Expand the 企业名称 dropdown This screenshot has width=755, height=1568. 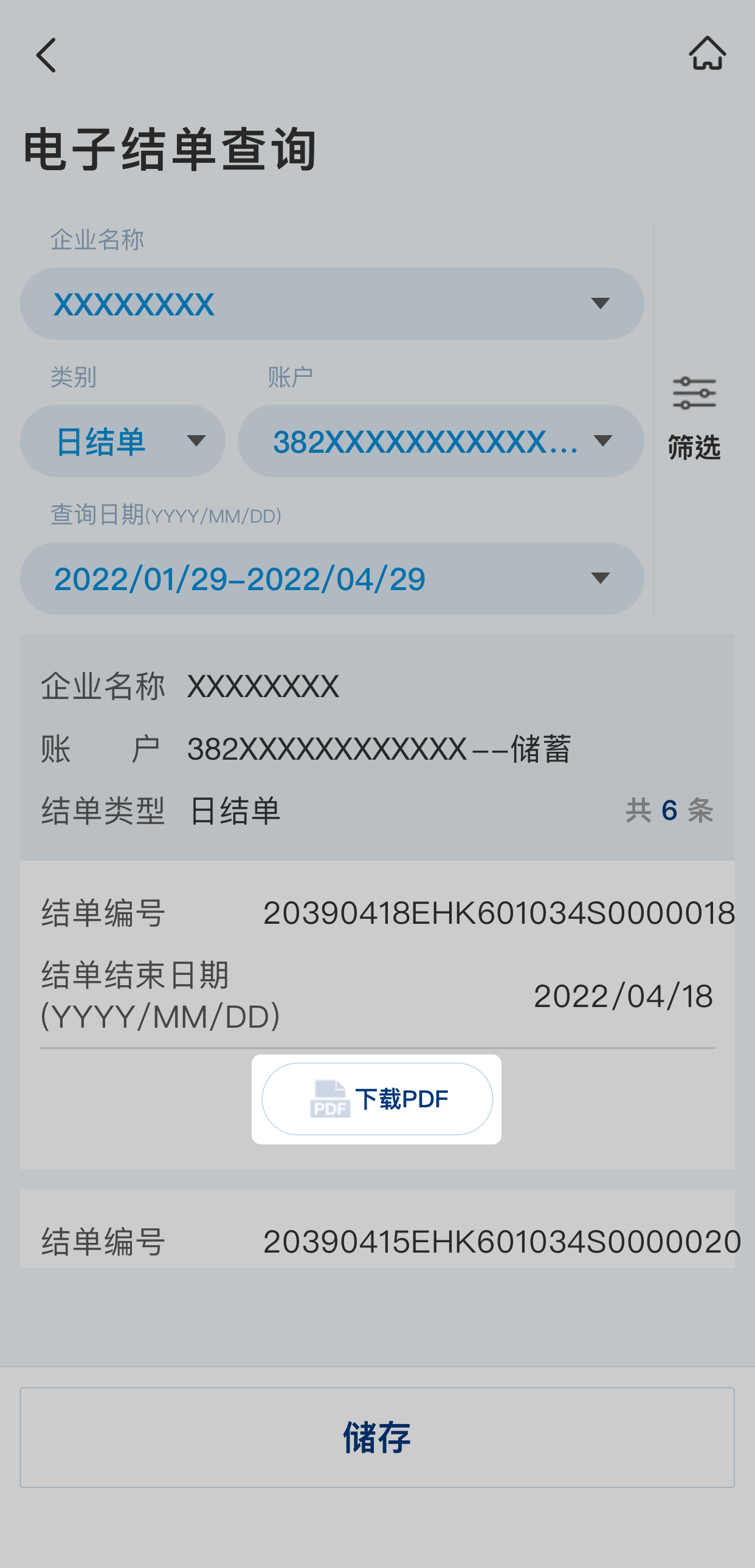[332, 303]
